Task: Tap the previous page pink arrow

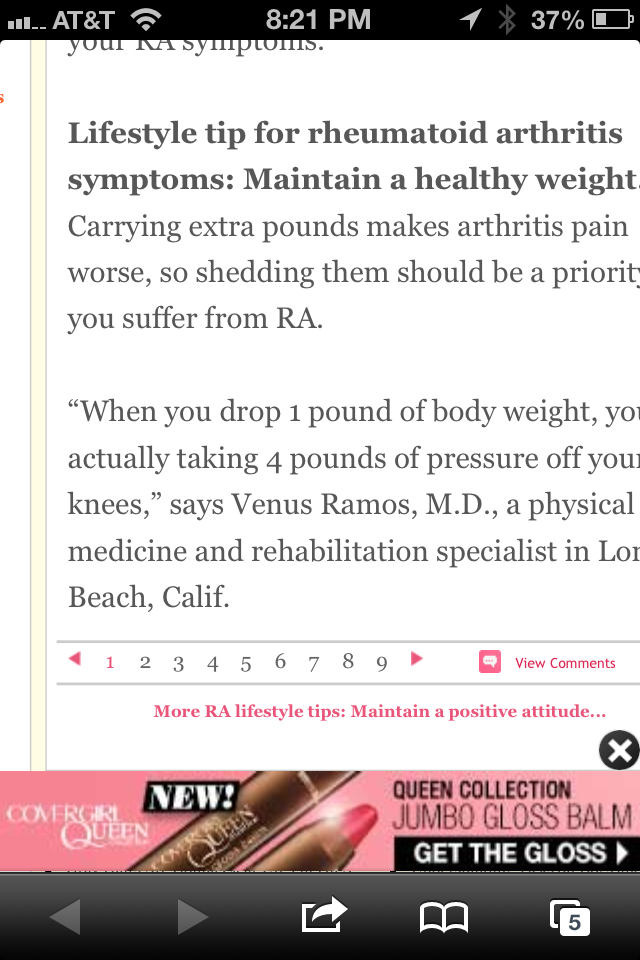Action: pos(75,659)
